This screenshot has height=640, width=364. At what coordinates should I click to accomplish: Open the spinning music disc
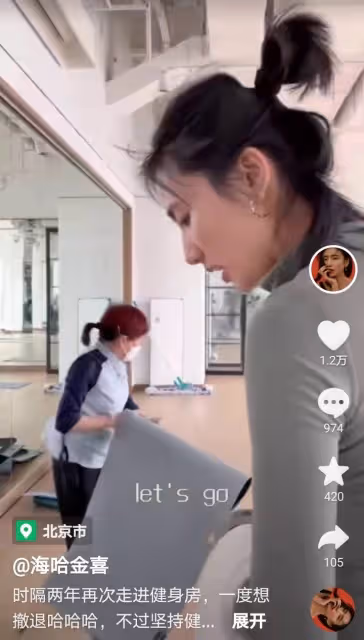pos(333,610)
